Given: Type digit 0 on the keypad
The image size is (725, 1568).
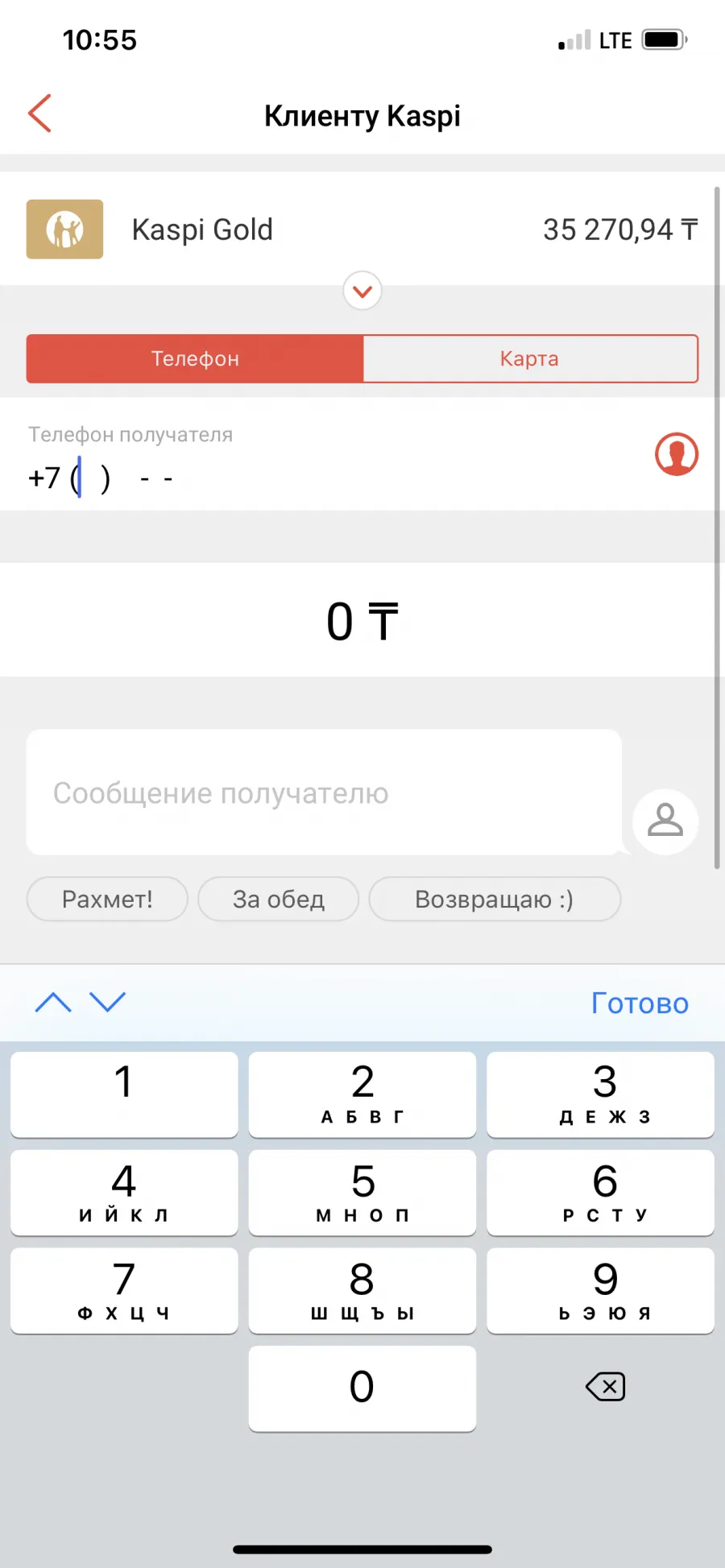Looking at the screenshot, I should pyautogui.click(x=362, y=1388).
